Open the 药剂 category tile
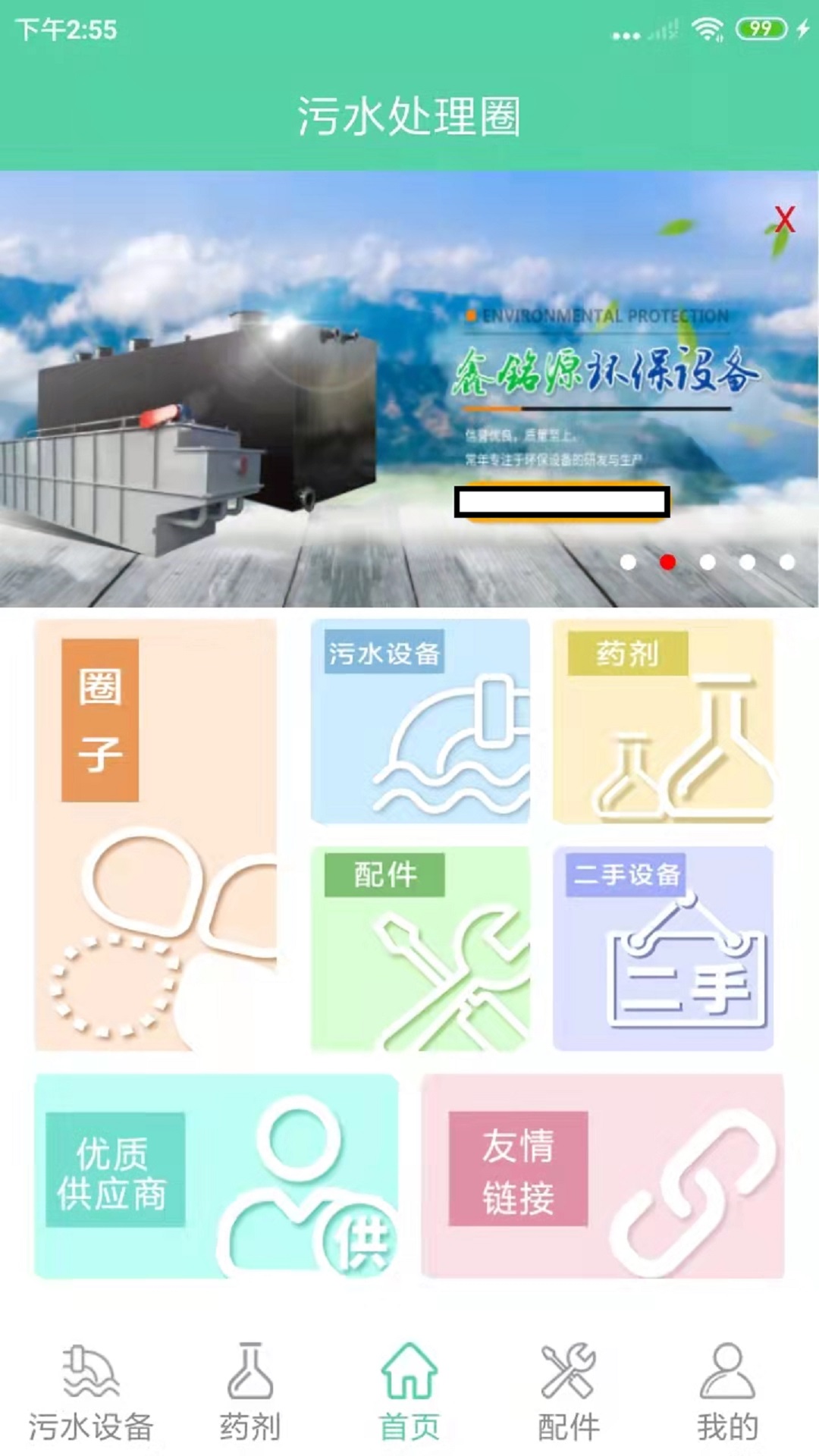Image resolution: width=819 pixels, height=1456 pixels. (664, 722)
